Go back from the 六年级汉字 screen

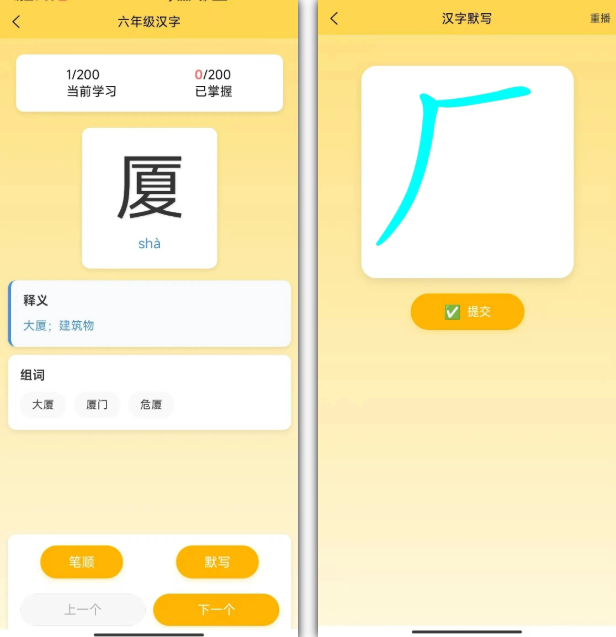(x=16, y=21)
